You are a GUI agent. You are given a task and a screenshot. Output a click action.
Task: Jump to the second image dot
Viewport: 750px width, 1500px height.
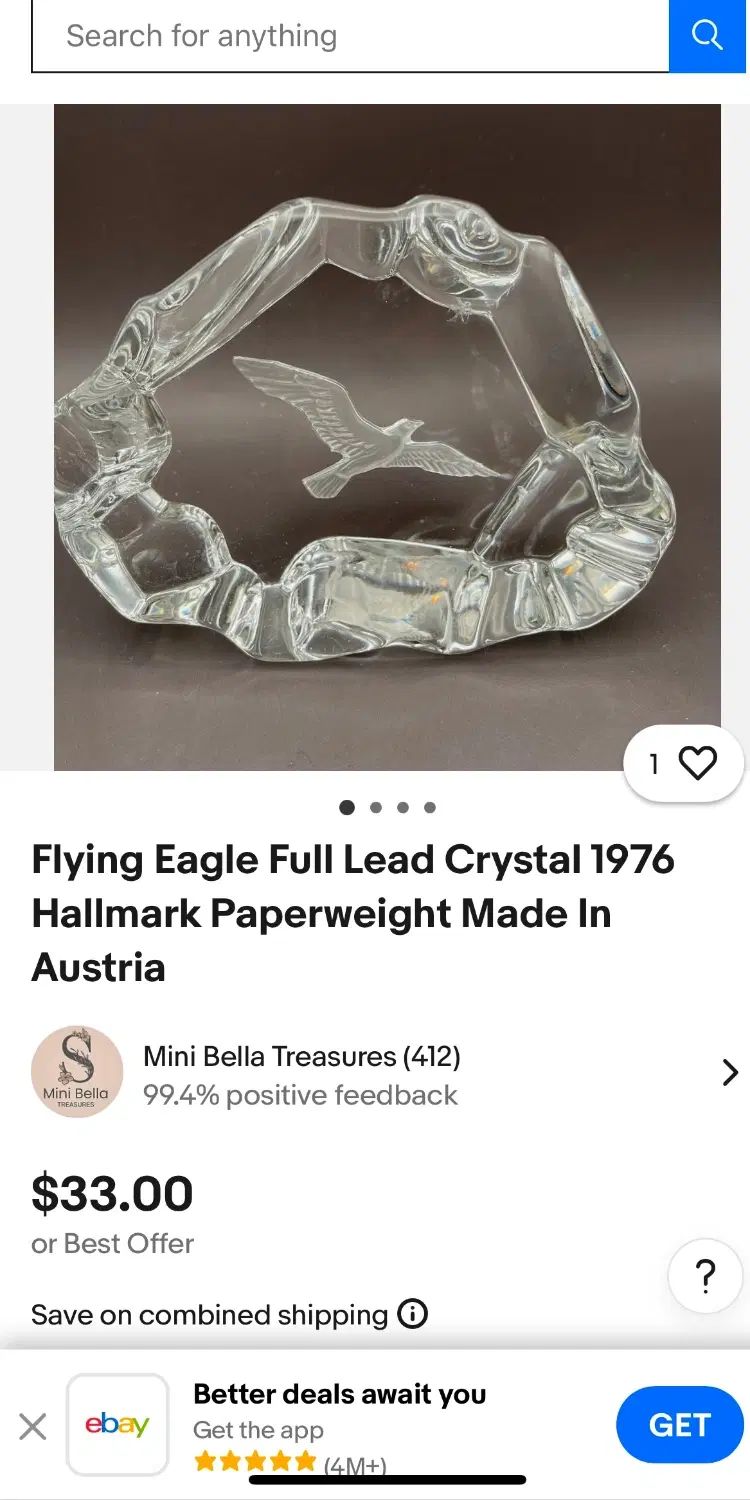coord(376,808)
